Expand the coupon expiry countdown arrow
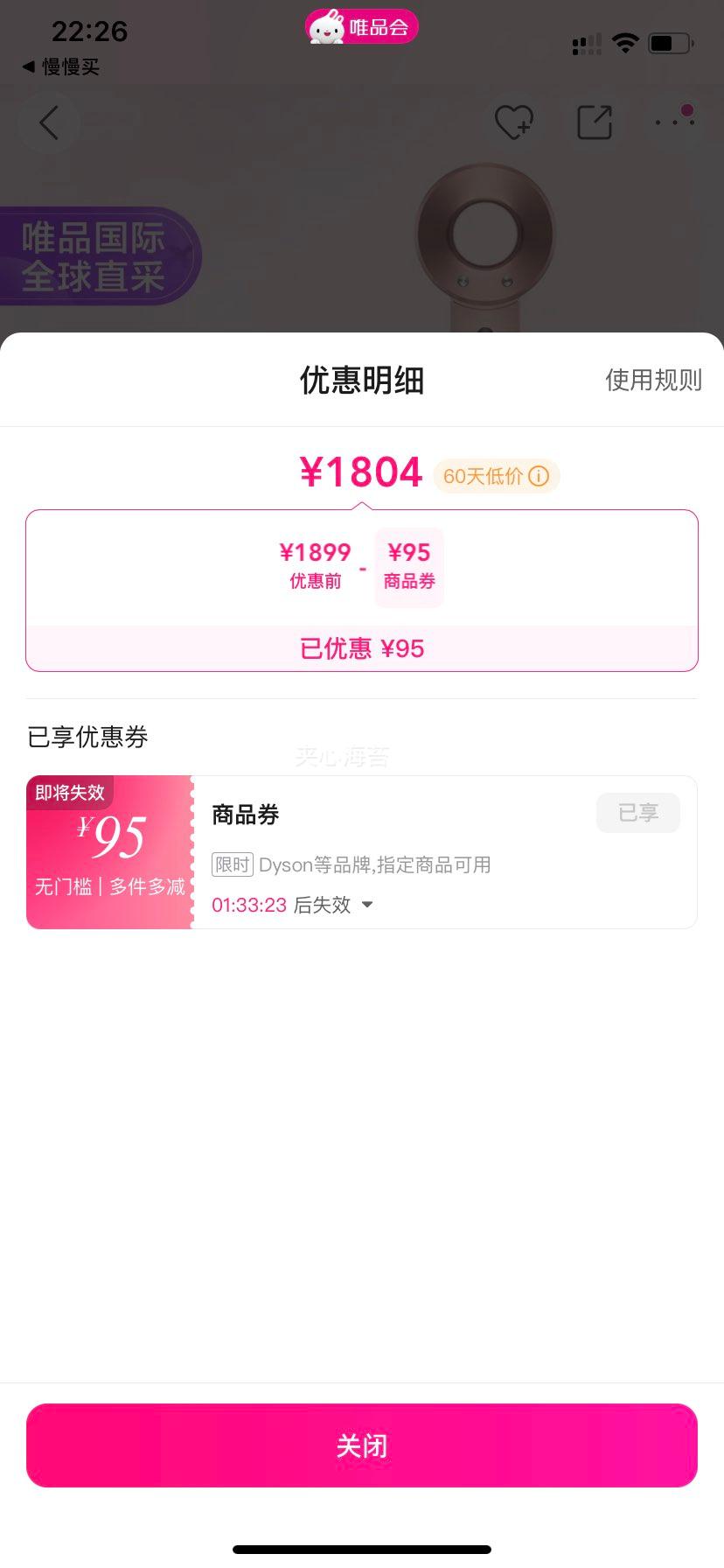 pyautogui.click(x=367, y=905)
